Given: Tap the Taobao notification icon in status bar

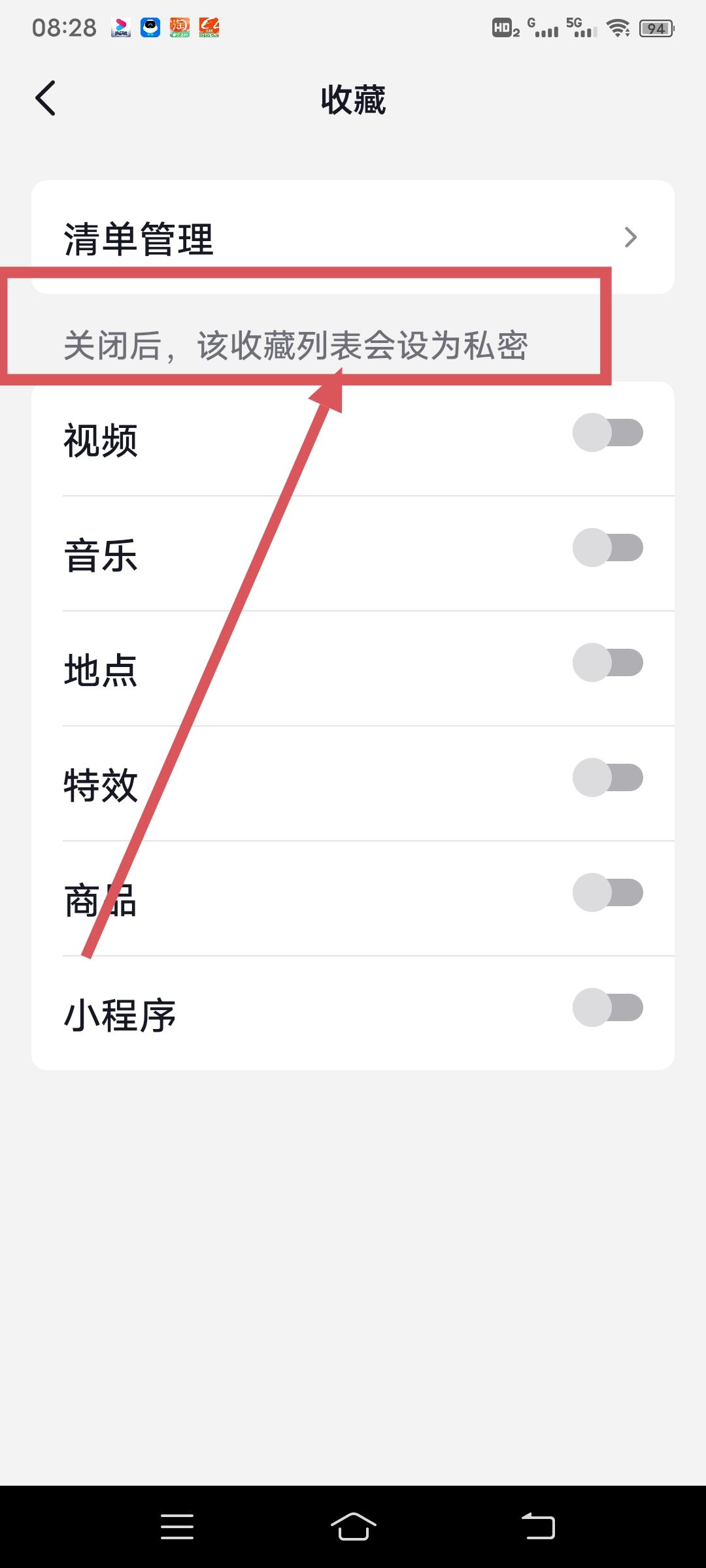Looking at the screenshot, I should (x=179, y=27).
